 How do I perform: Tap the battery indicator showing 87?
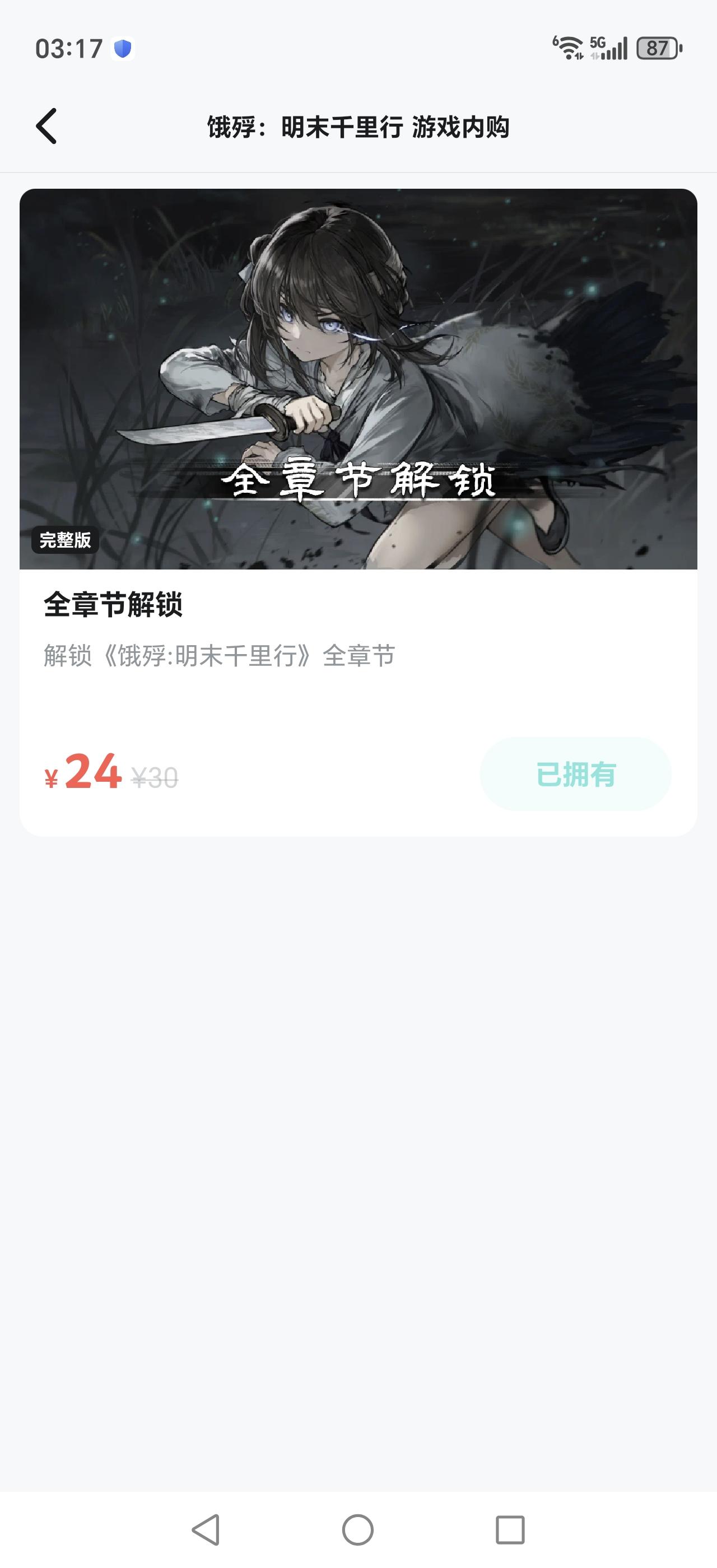(658, 49)
